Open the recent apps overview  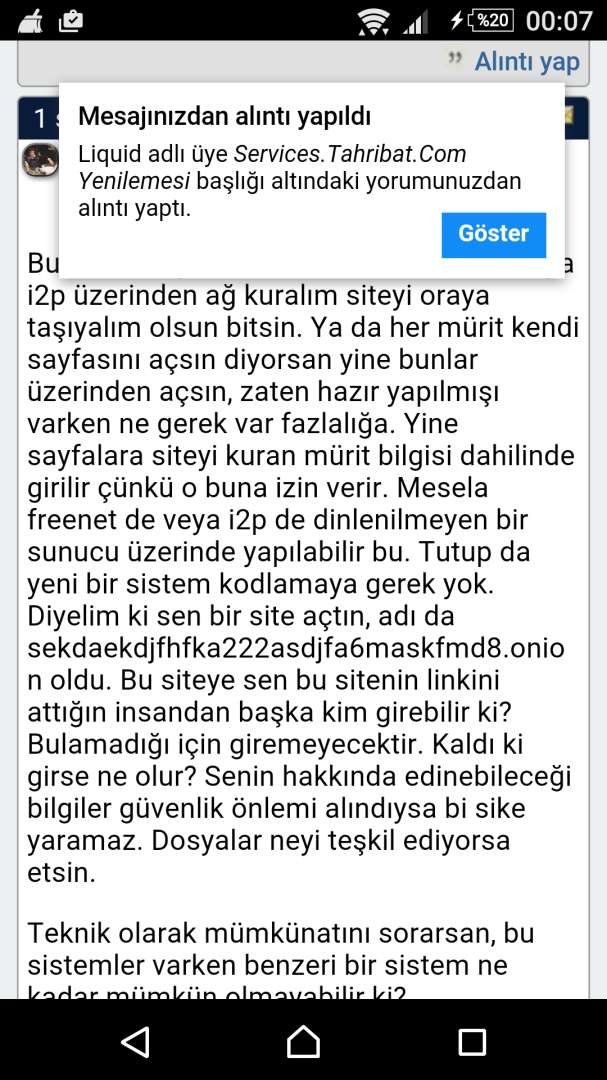pyautogui.click(x=471, y=1041)
